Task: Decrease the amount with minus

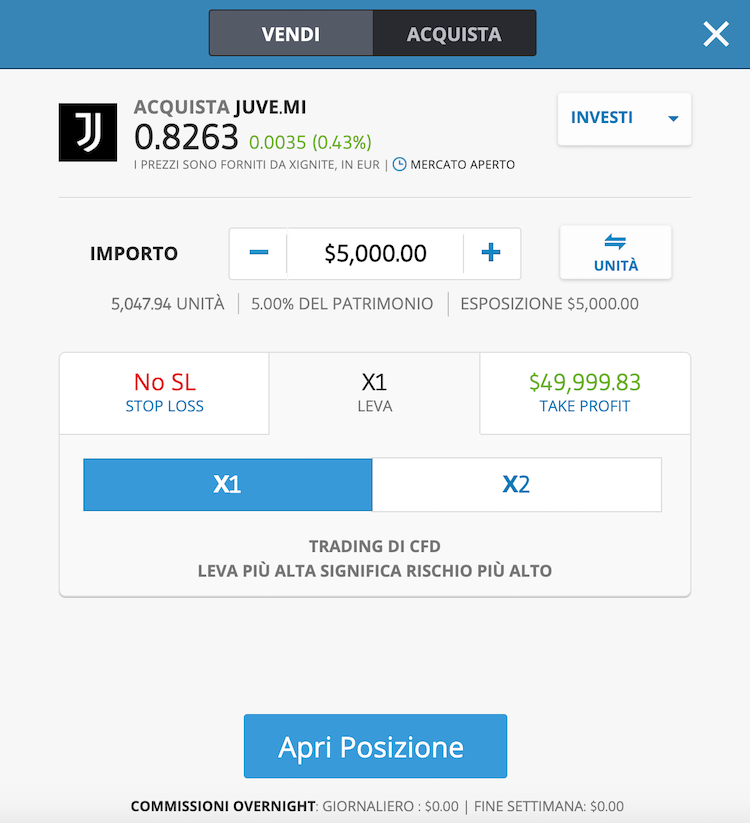Action: pyautogui.click(x=259, y=253)
